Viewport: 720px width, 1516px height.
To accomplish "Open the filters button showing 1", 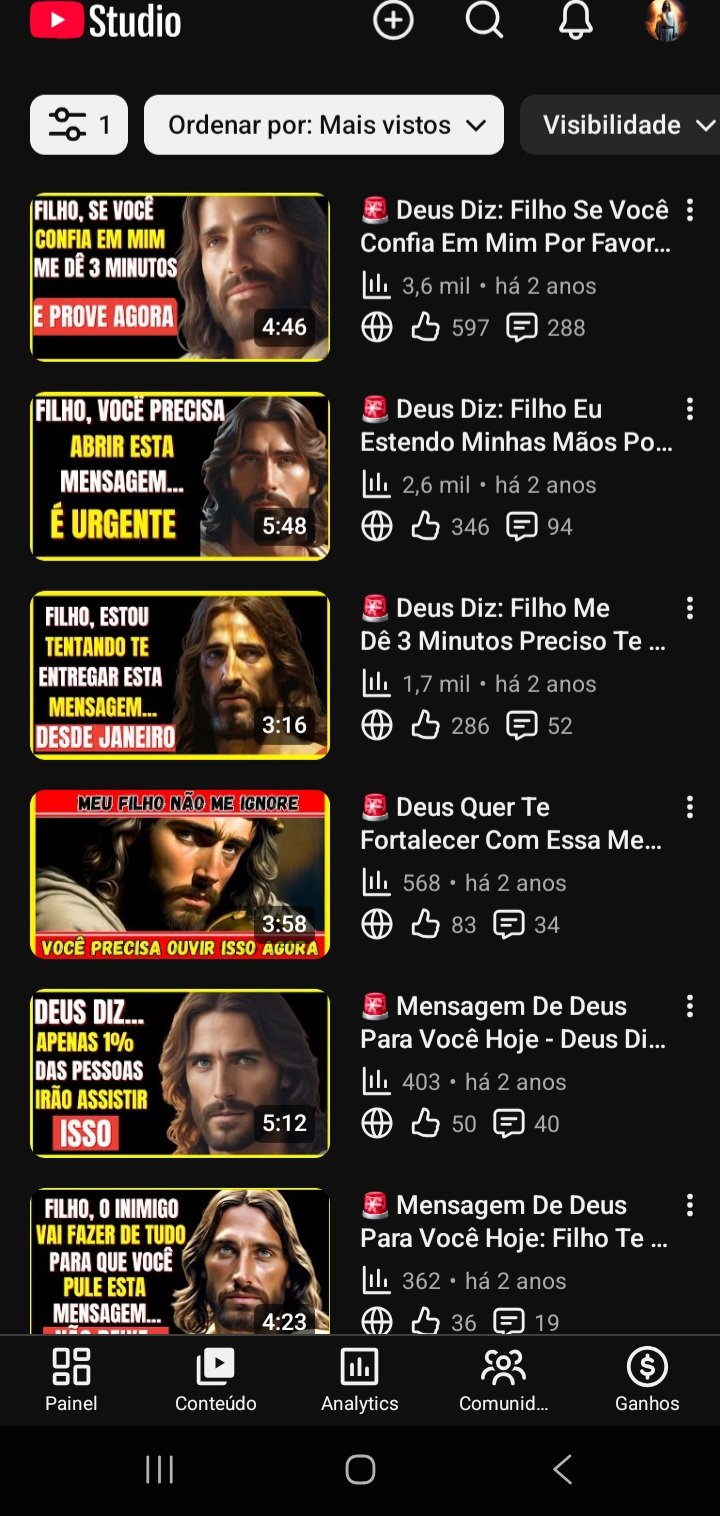I will [79, 125].
